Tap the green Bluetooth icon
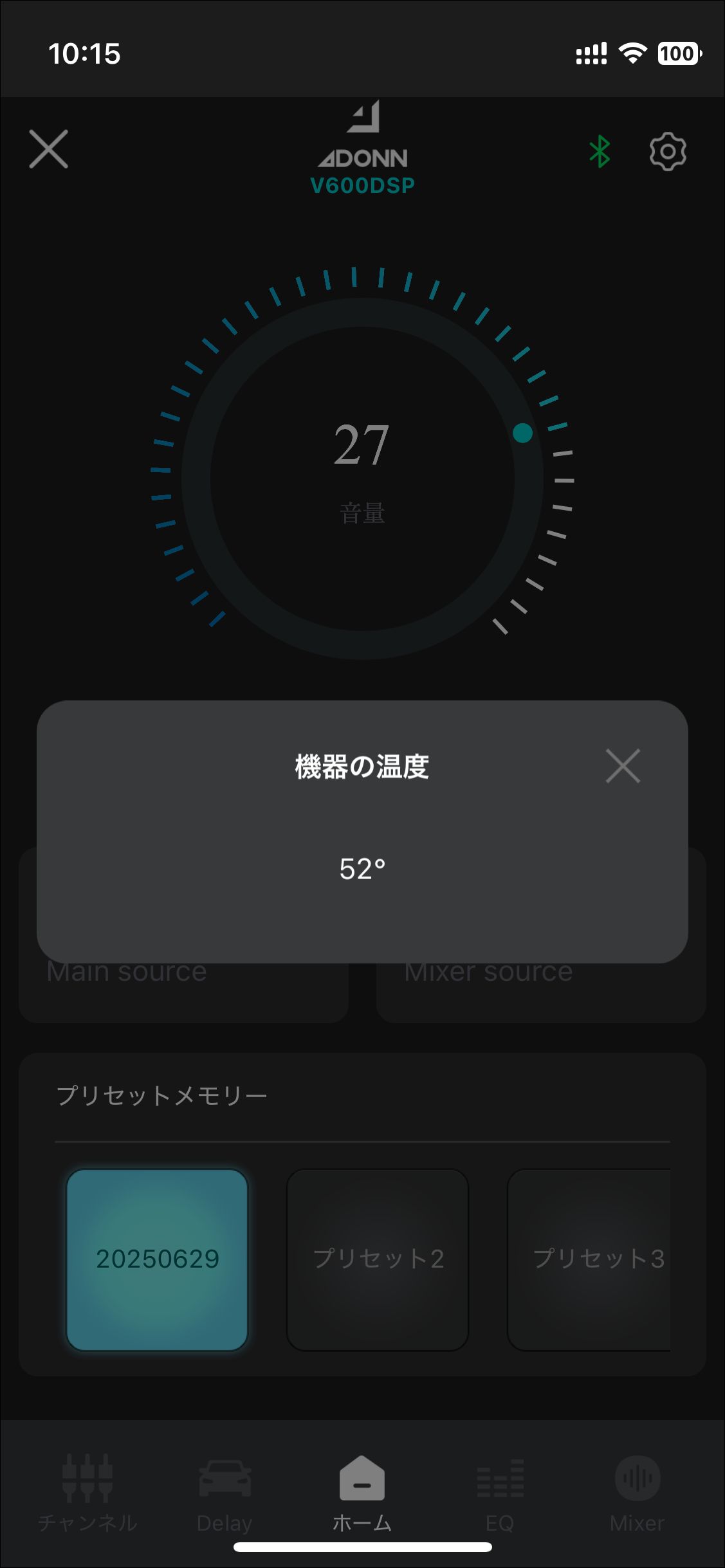Screen dimensions: 725x1568 point(600,152)
